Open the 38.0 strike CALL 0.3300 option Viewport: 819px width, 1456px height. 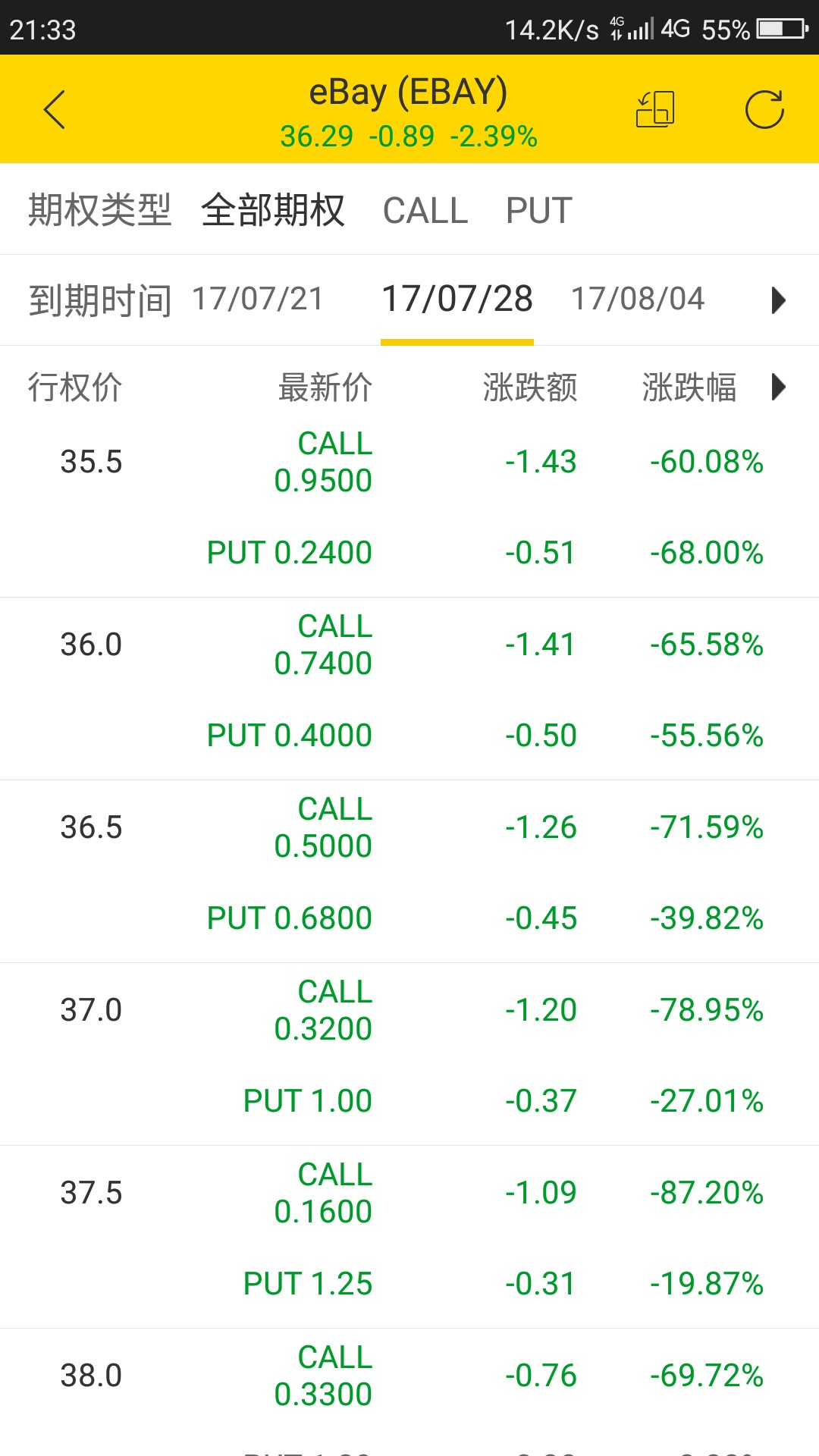coord(409,1376)
